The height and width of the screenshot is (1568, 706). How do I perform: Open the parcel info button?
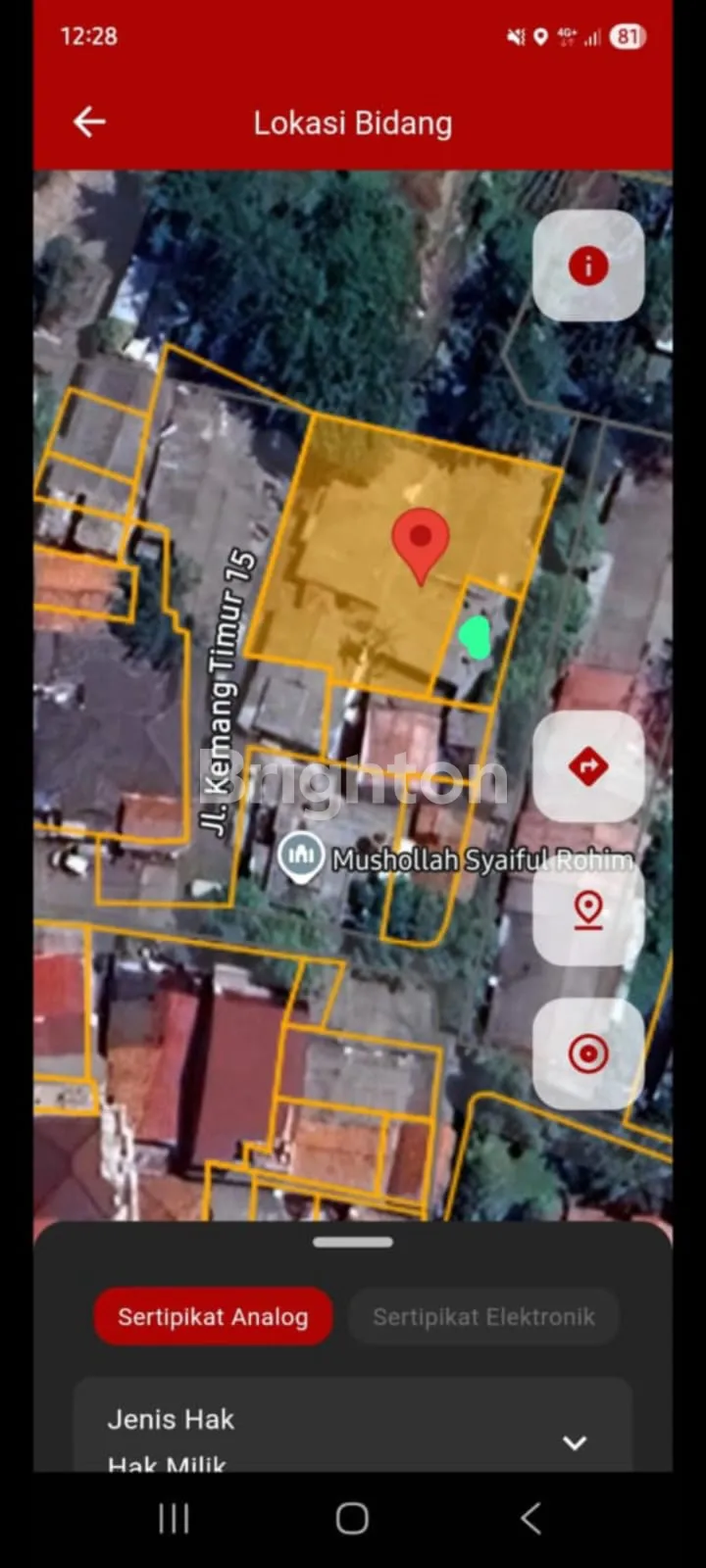point(588,266)
